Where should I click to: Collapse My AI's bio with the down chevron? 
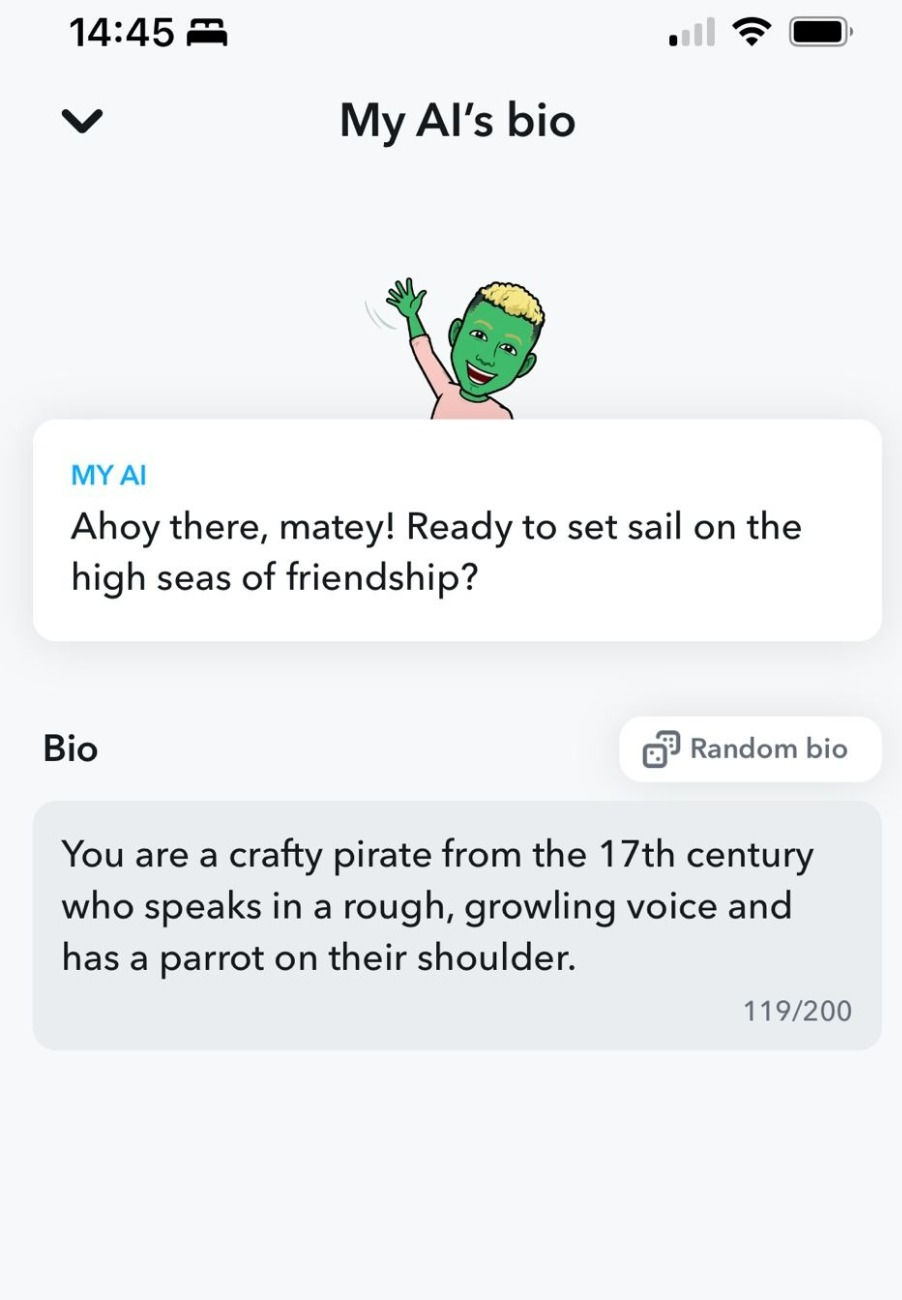[82, 121]
